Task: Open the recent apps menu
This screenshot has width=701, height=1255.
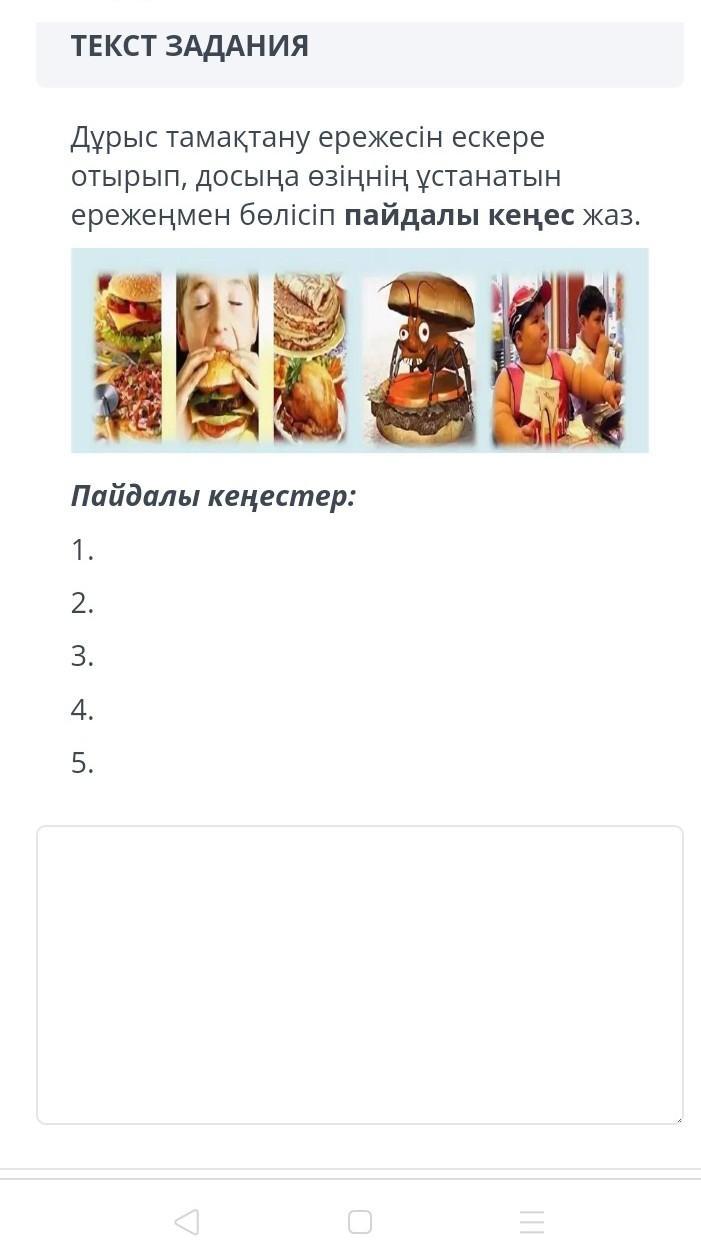Action: click(532, 1221)
